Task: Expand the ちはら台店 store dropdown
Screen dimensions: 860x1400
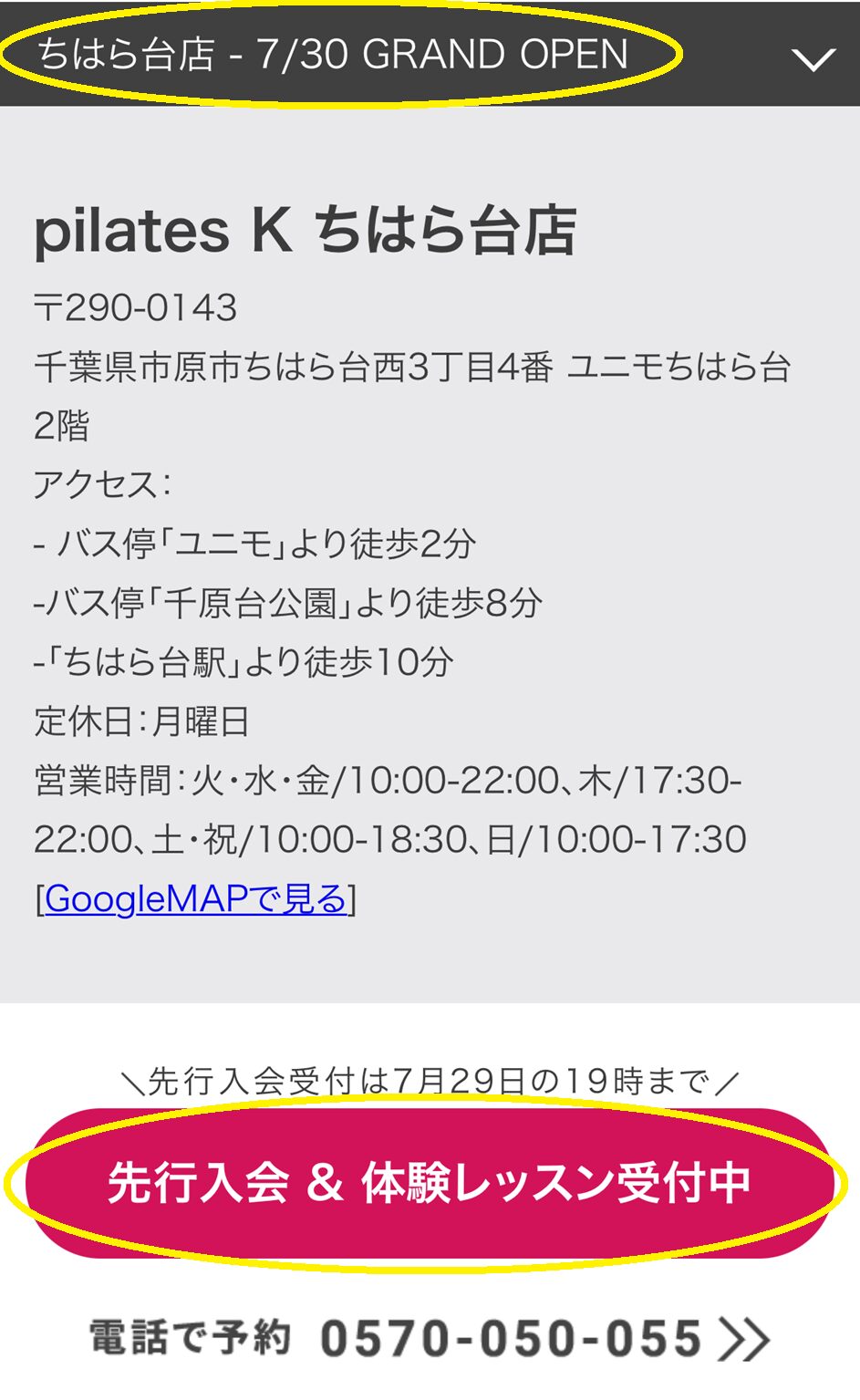Action: tap(813, 59)
